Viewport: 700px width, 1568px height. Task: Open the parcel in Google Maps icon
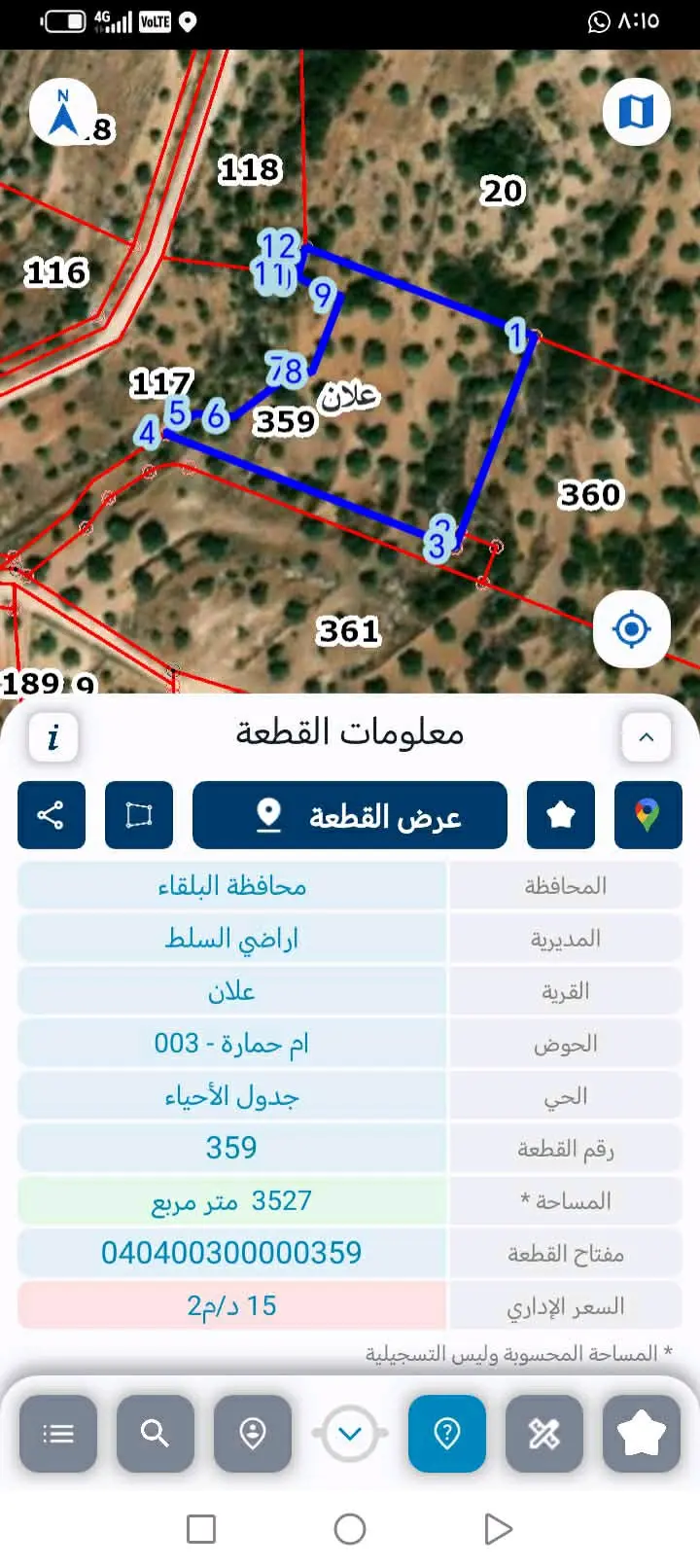(x=648, y=815)
